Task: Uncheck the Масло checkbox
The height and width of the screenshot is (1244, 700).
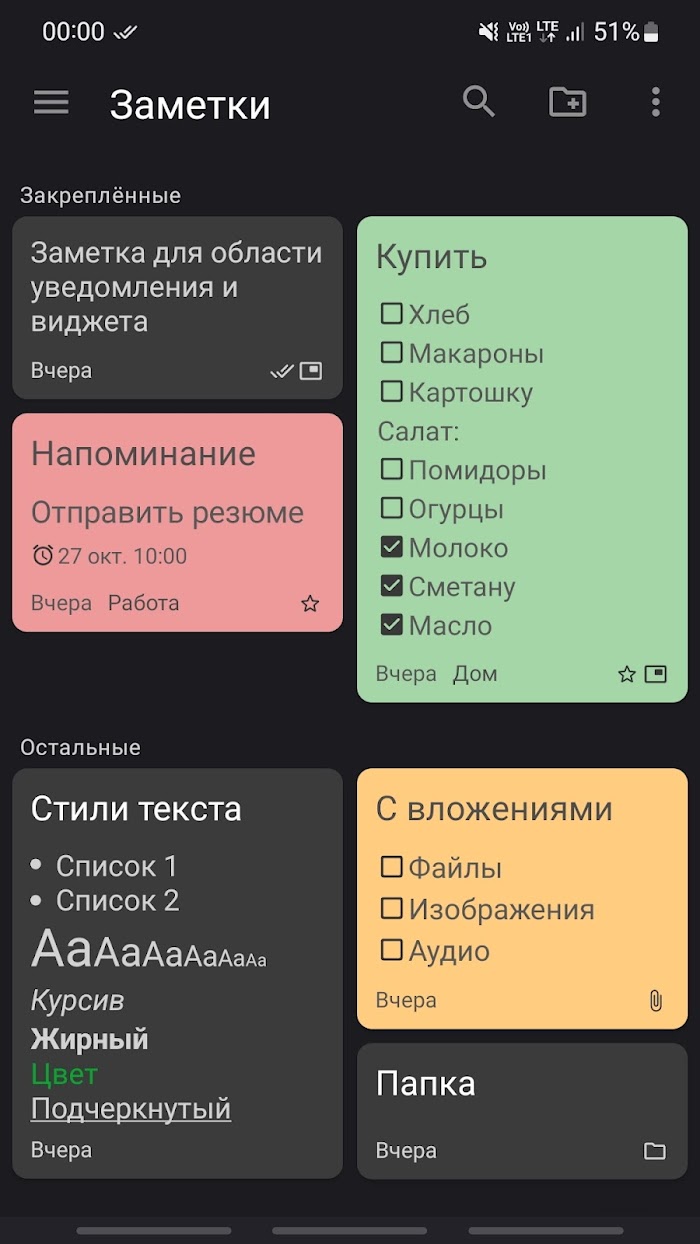Action: 391,626
